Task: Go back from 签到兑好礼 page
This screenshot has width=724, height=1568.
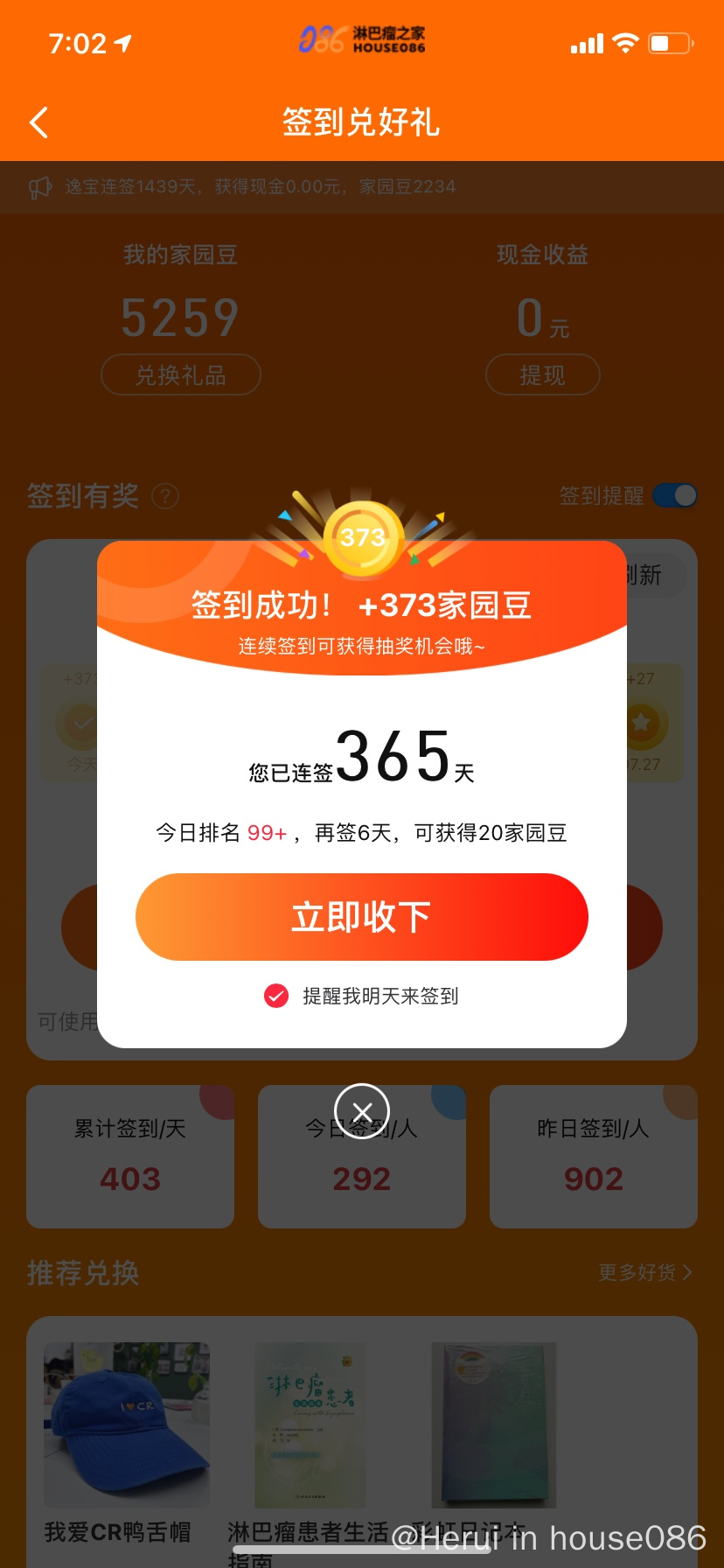Action: point(38,122)
